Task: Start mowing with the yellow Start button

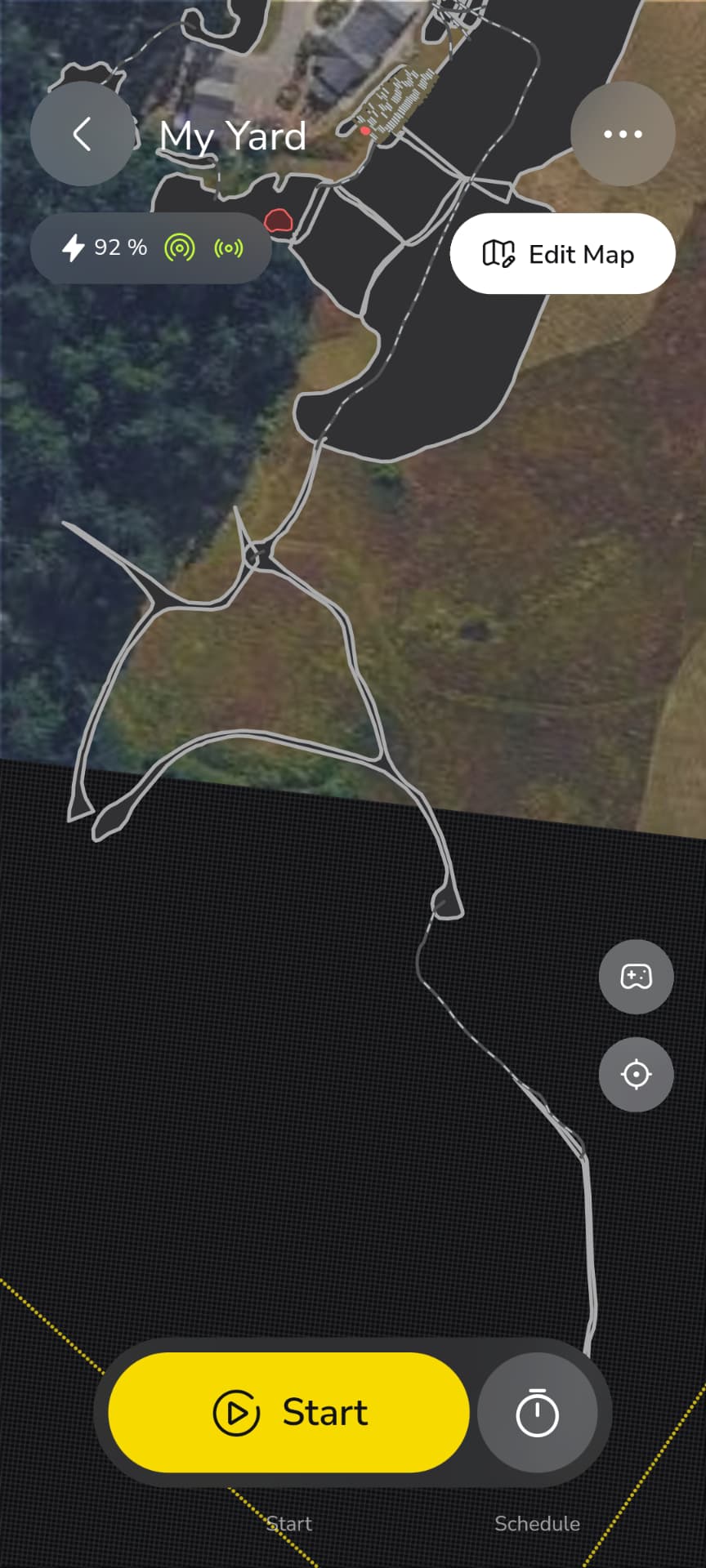Action: [289, 1412]
